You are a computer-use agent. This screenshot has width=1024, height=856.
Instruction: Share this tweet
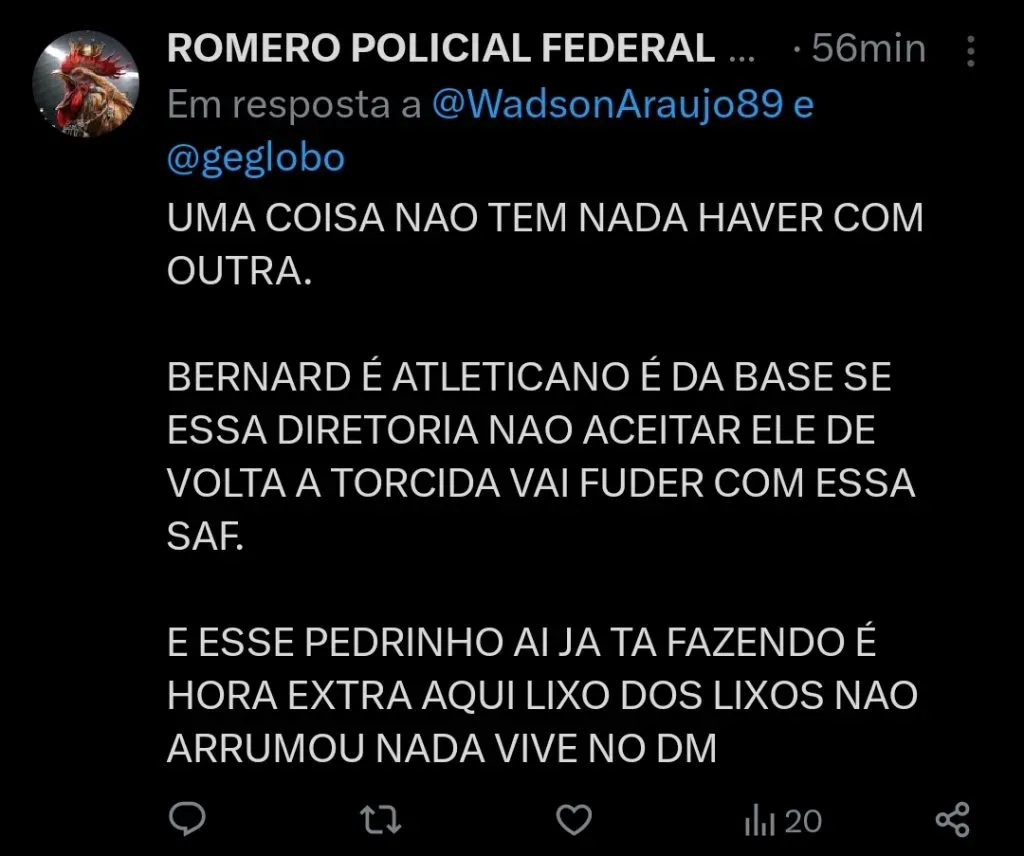point(952,821)
